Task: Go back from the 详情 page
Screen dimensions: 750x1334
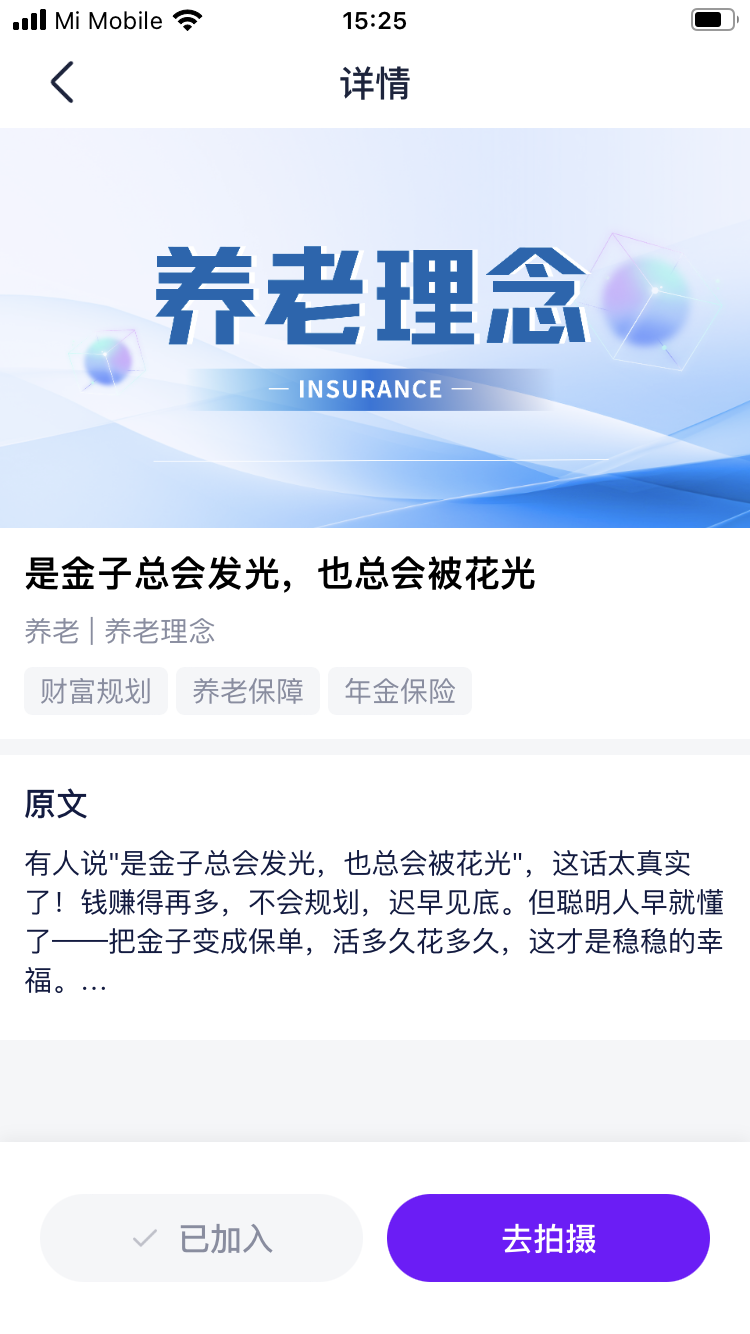Action: click(62, 82)
